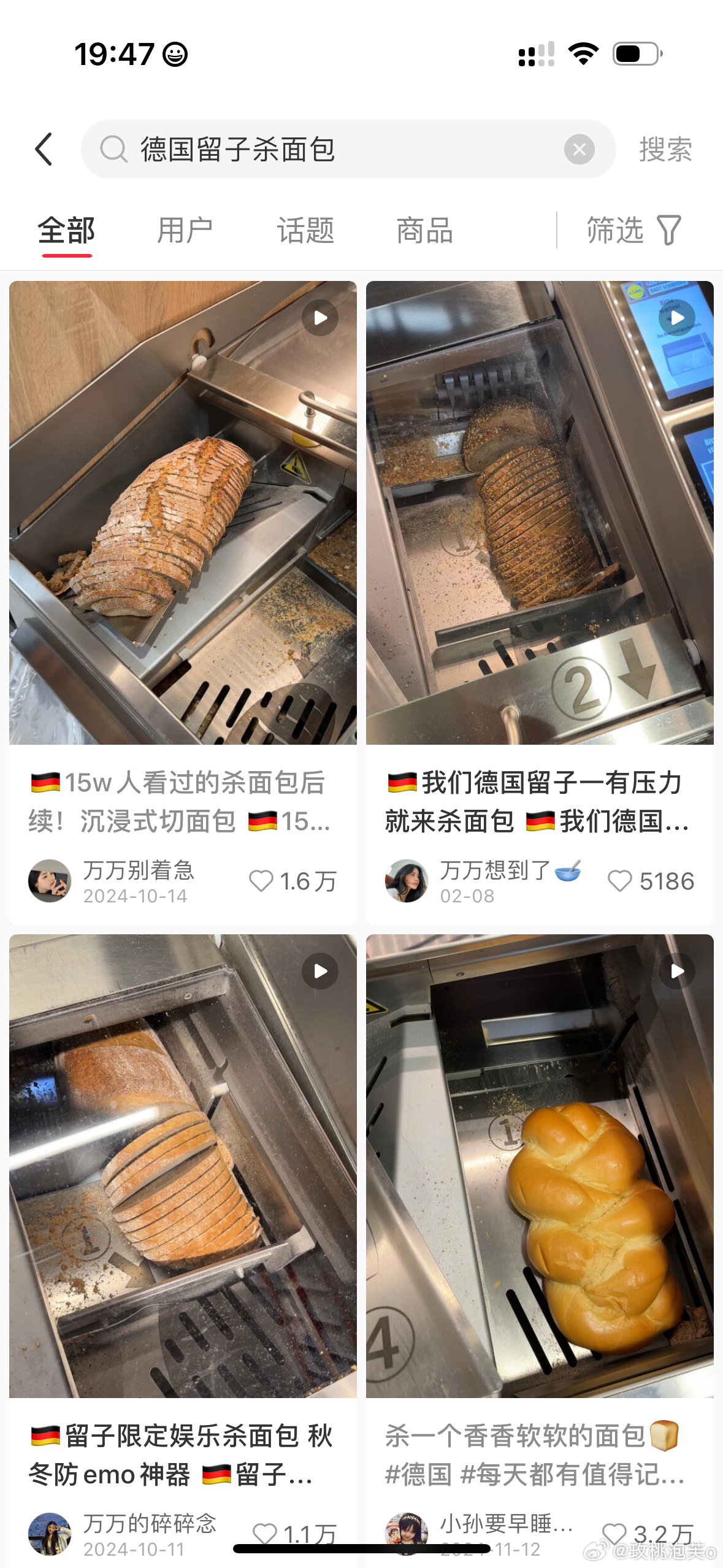Open the post 我们德国留子一有压力就来杀面包
723x1568 pixels.
pos(540,513)
